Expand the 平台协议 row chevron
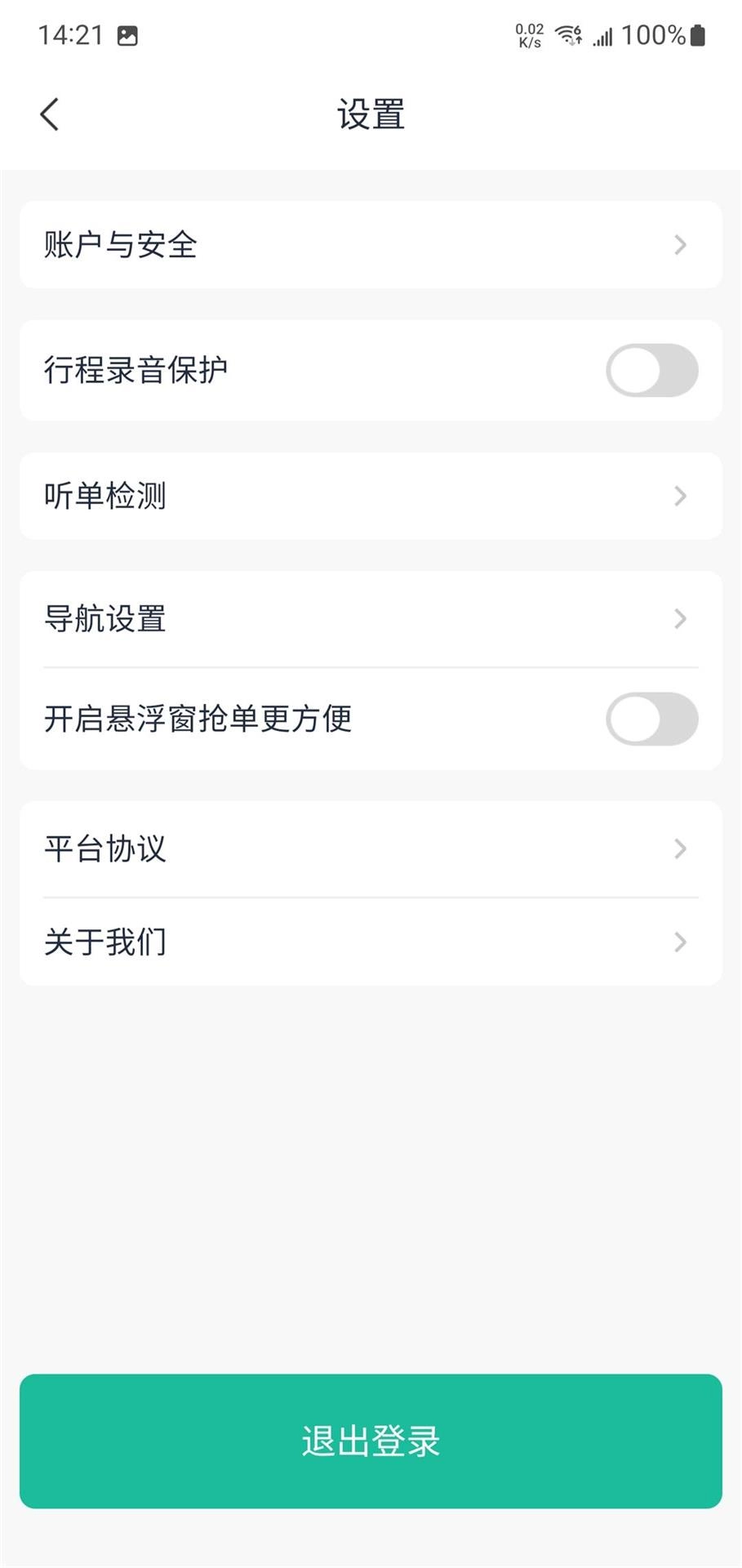This screenshot has height=1568, width=742. coord(680,849)
